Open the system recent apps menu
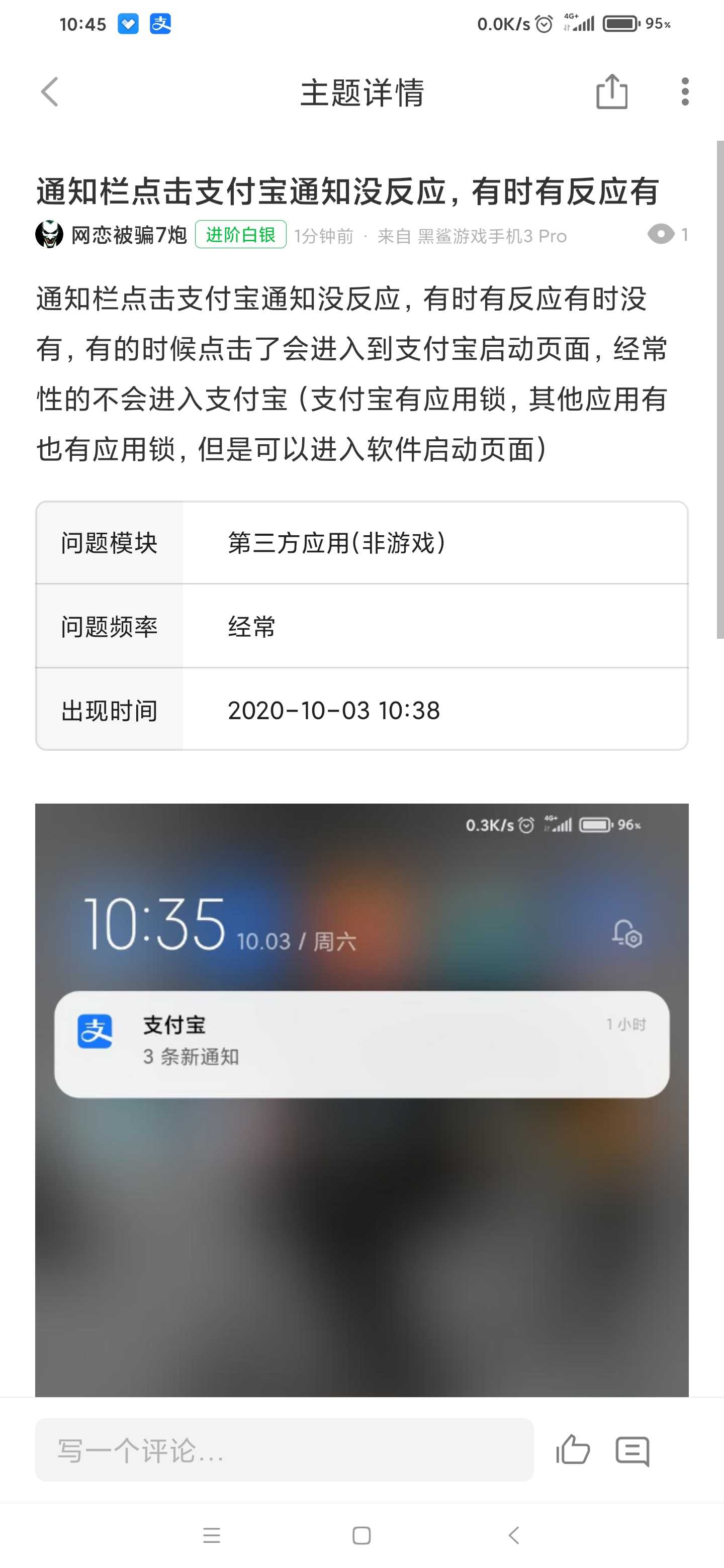Screen dimensions: 724x1568 211,1535
